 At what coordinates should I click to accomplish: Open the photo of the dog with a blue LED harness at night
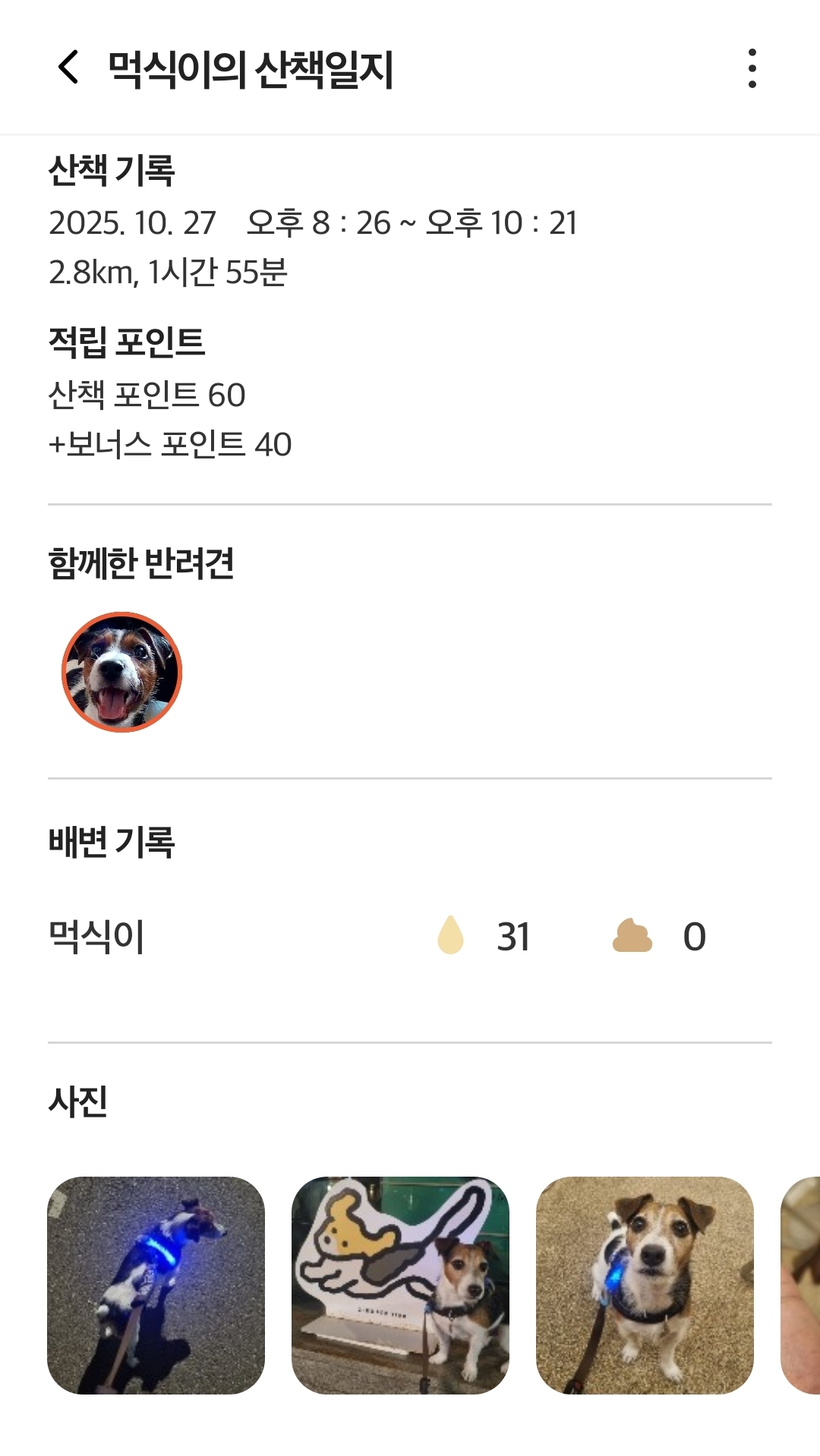156,1285
